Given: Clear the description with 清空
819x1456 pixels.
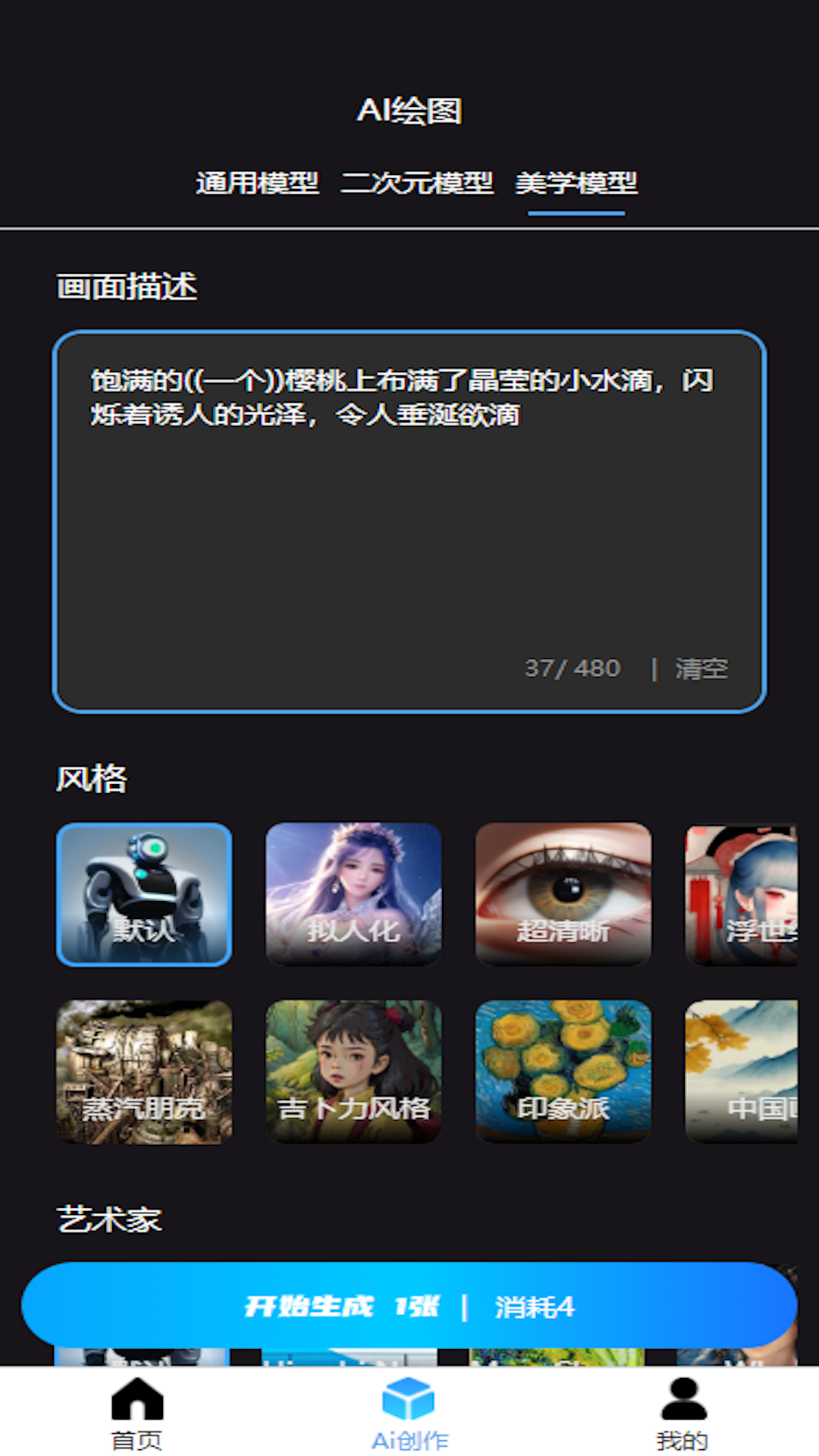Looking at the screenshot, I should click(x=701, y=669).
